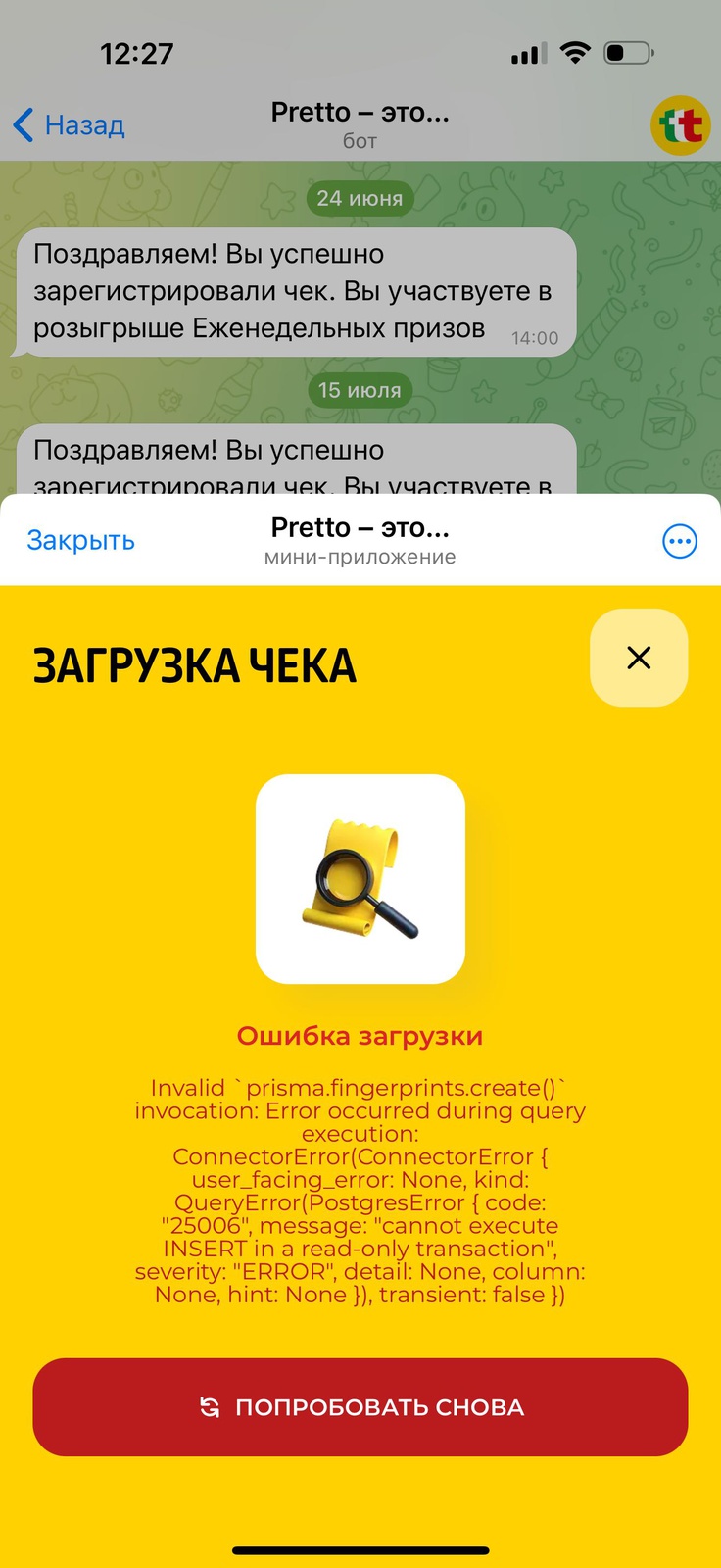Tap the Закрыть link of the mini-app
The width and height of the screenshot is (721, 1568).
click(80, 541)
